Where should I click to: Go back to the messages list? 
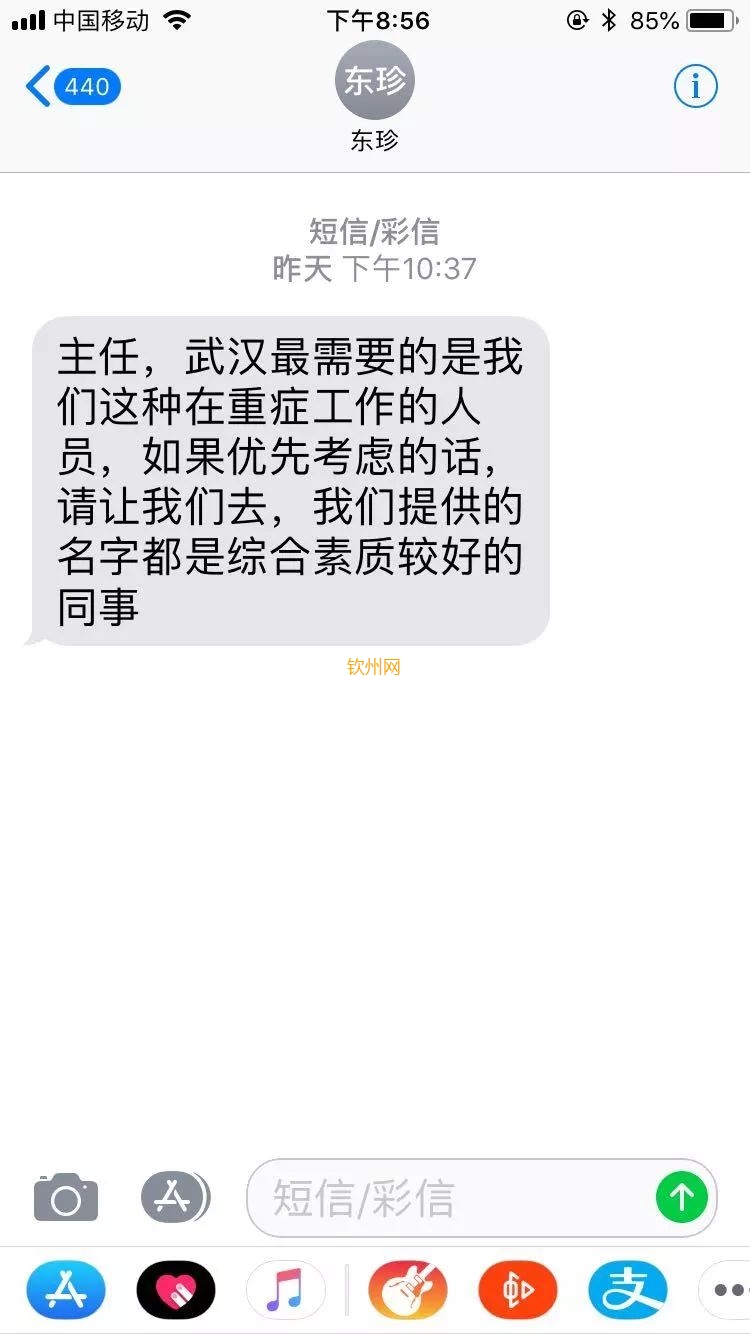pos(72,87)
